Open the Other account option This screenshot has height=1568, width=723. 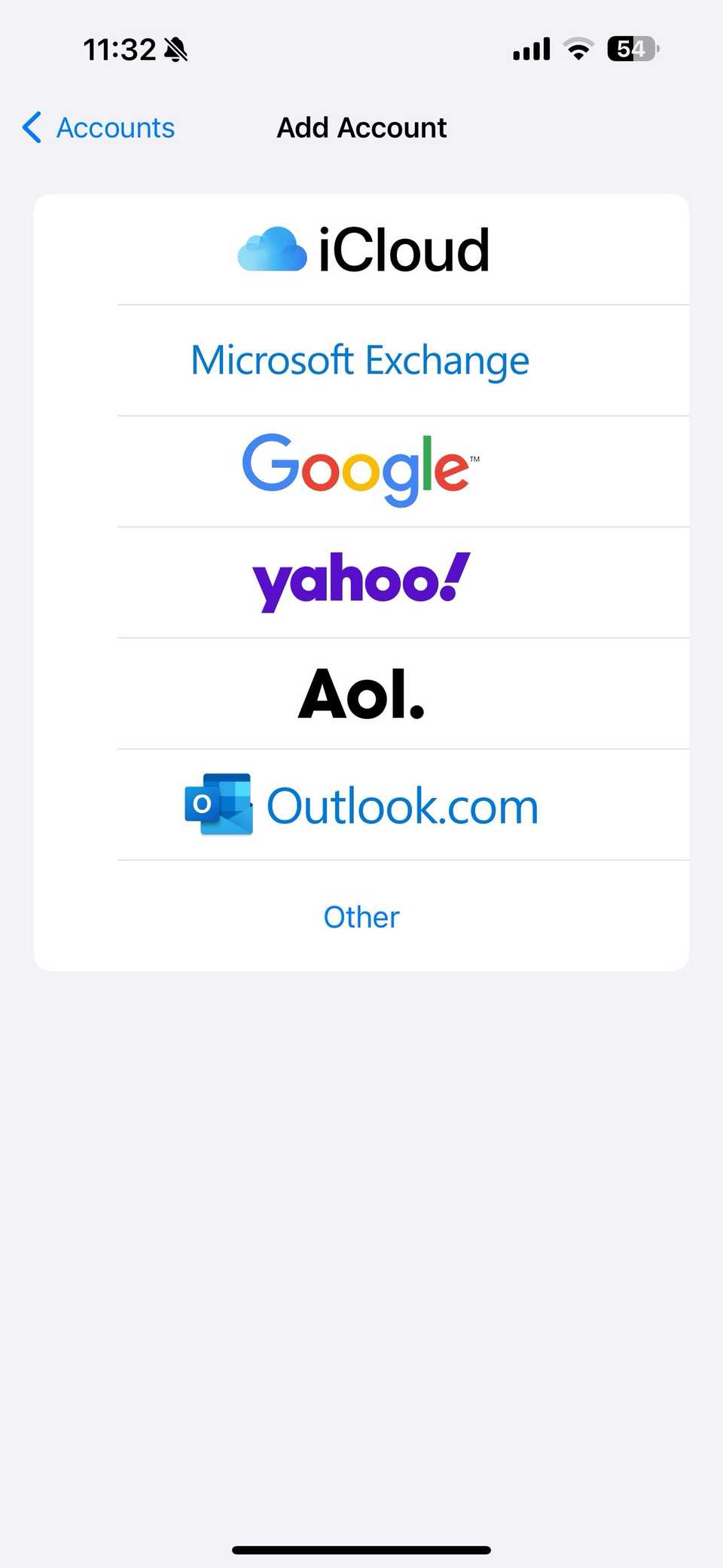point(361,916)
